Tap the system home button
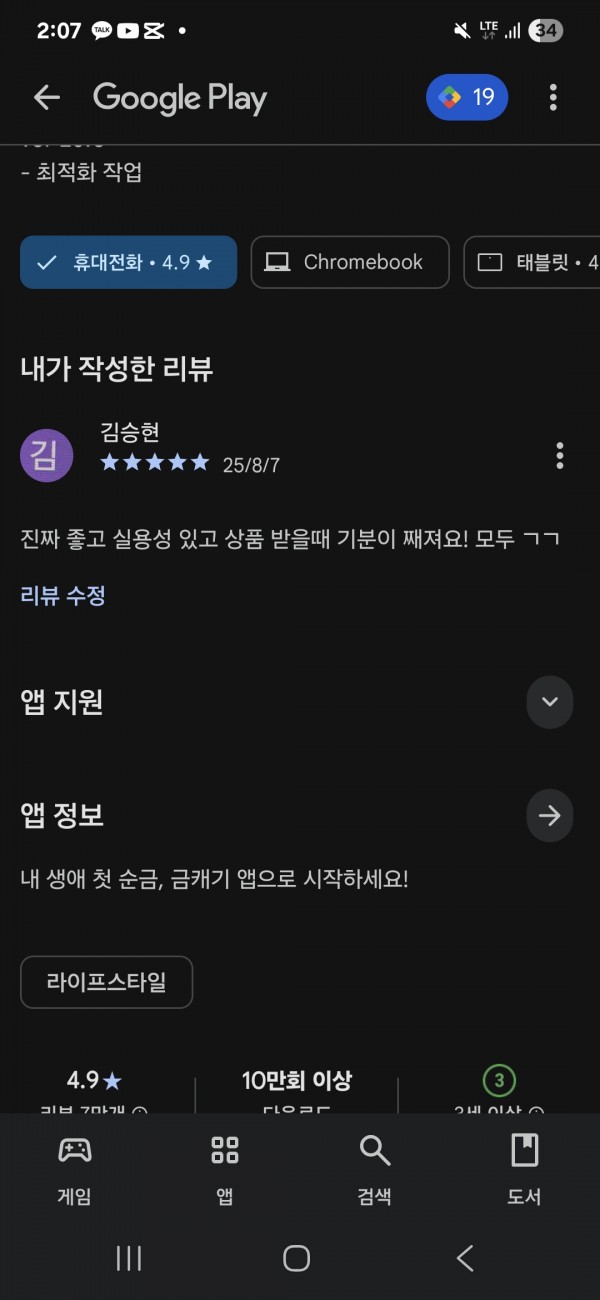 click(x=296, y=1258)
